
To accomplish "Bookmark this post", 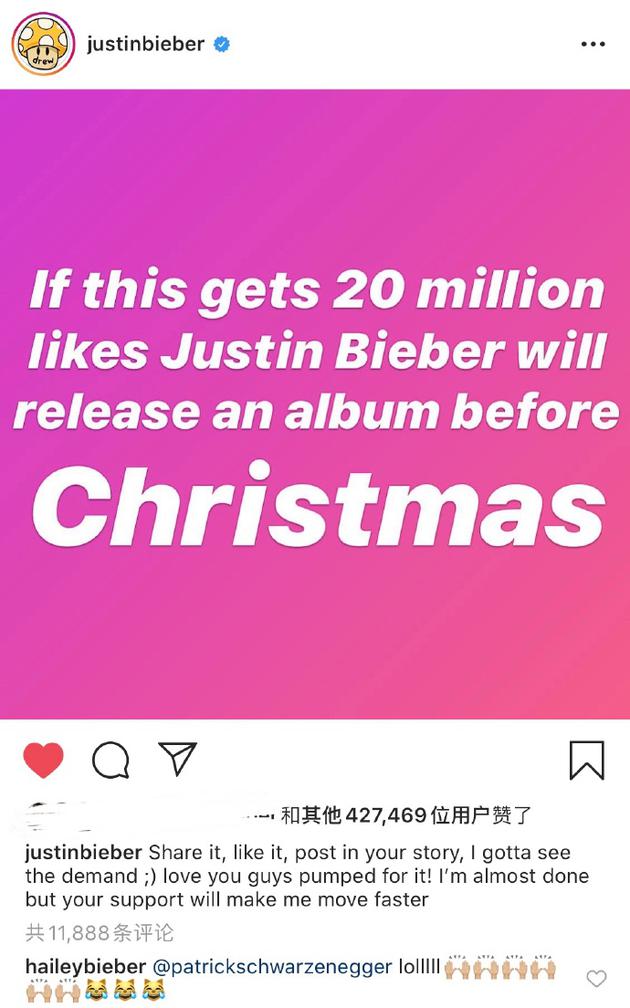I will click(587, 760).
